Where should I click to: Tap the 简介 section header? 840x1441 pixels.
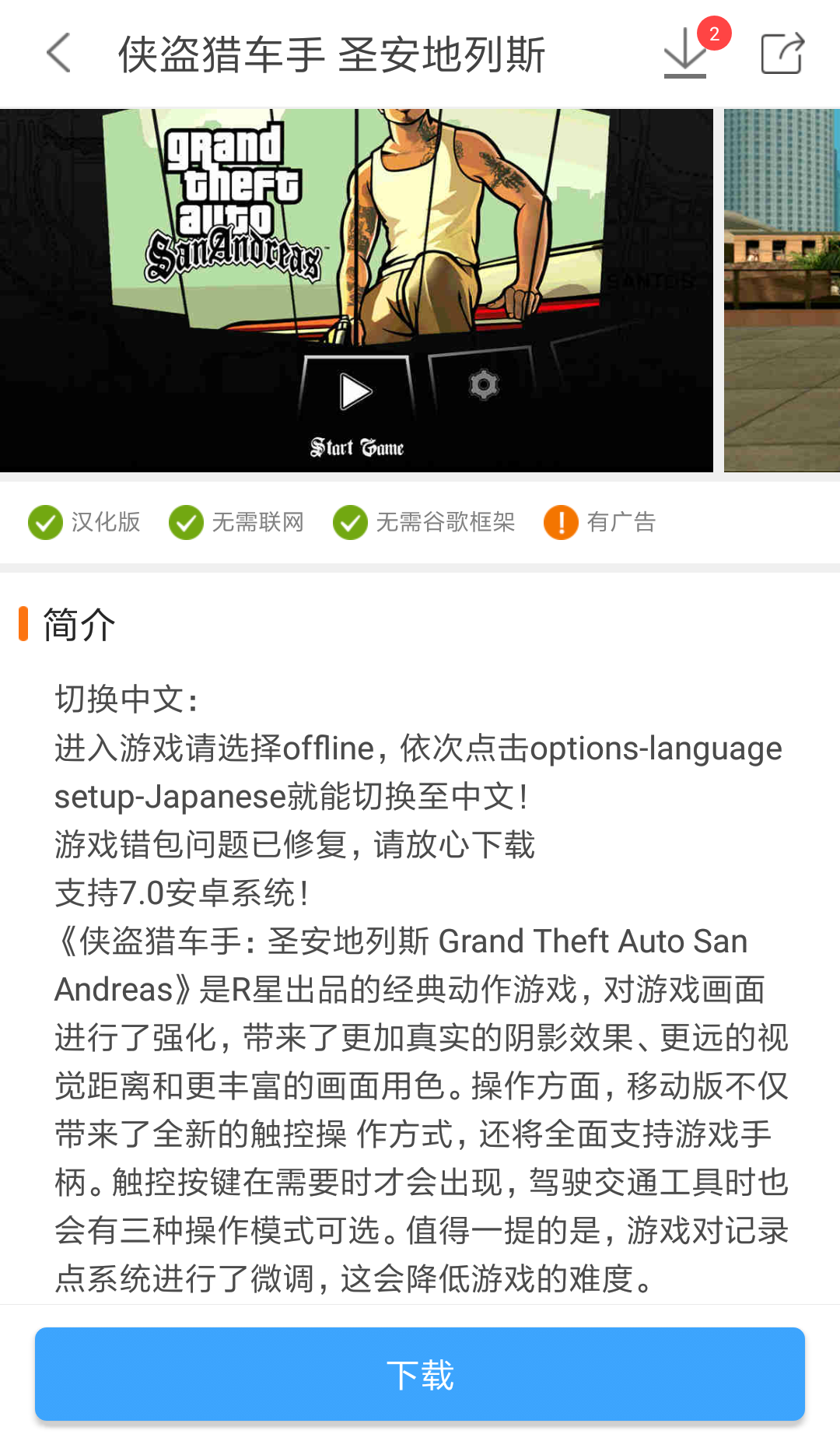pyautogui.click(x=78, y=622)
